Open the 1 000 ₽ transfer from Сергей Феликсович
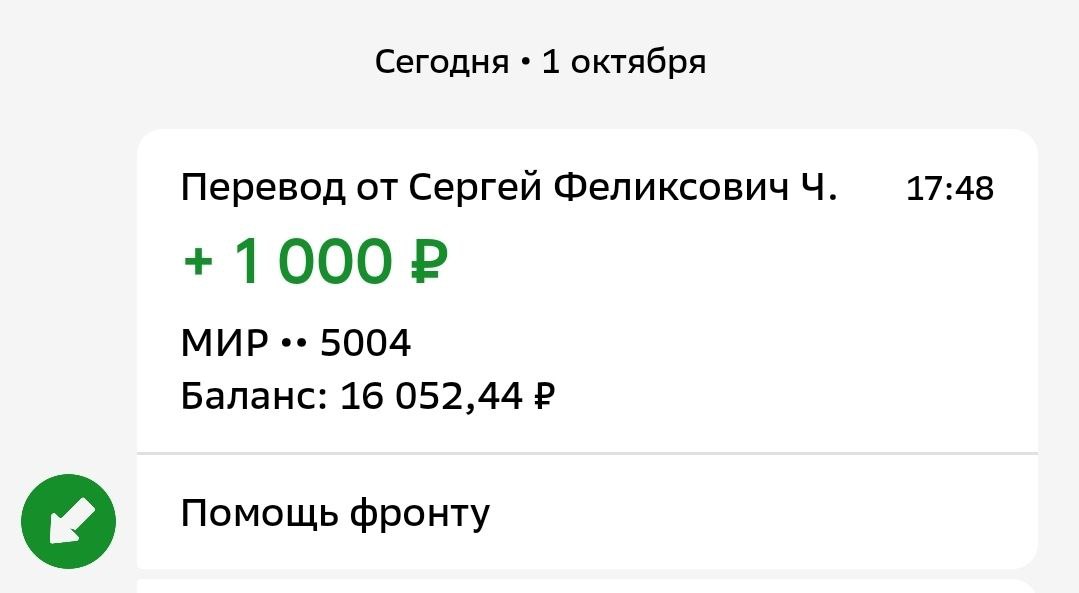 point(586,292)
